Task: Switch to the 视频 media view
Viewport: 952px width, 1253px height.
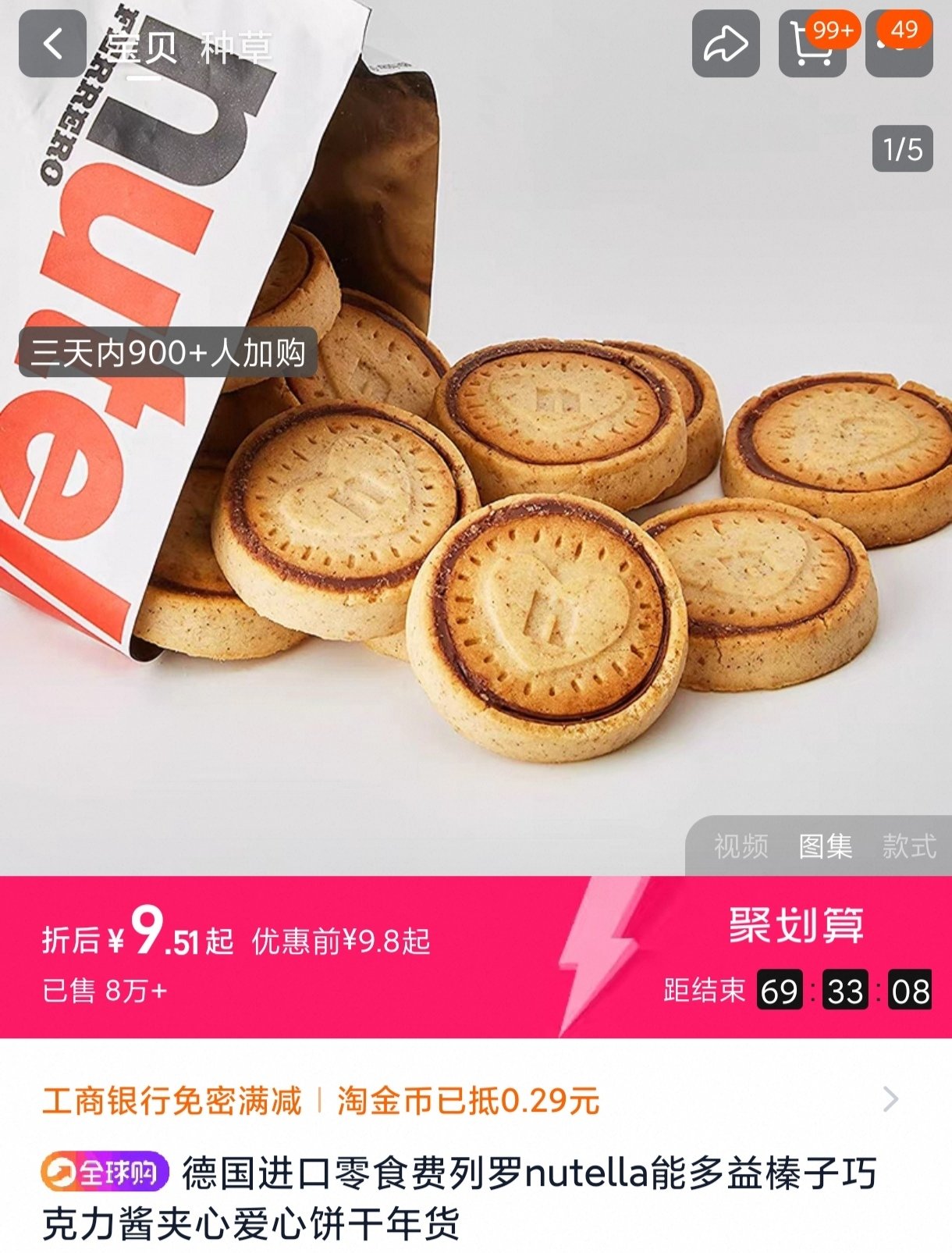Action: [741, 846]
